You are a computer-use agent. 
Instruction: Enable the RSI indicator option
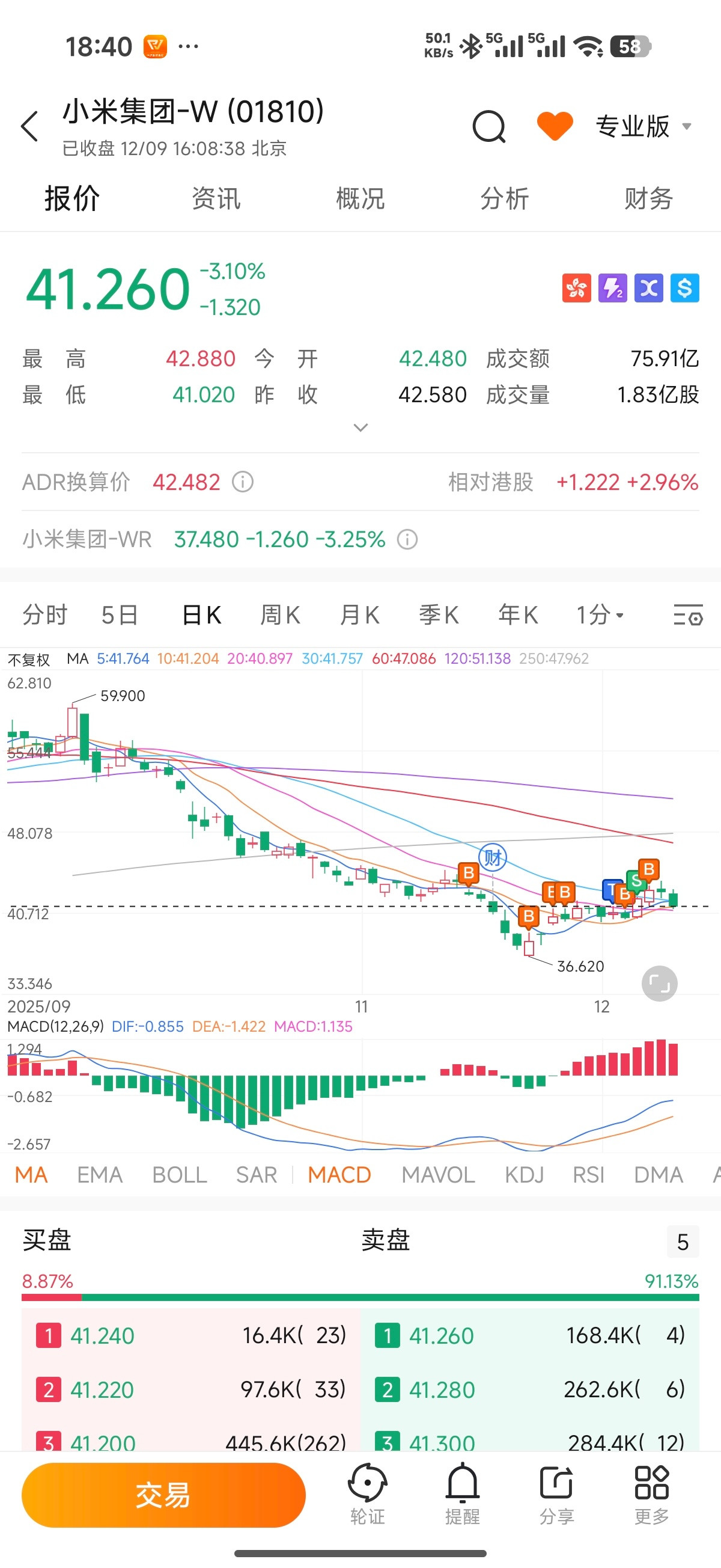(588, 1174)
